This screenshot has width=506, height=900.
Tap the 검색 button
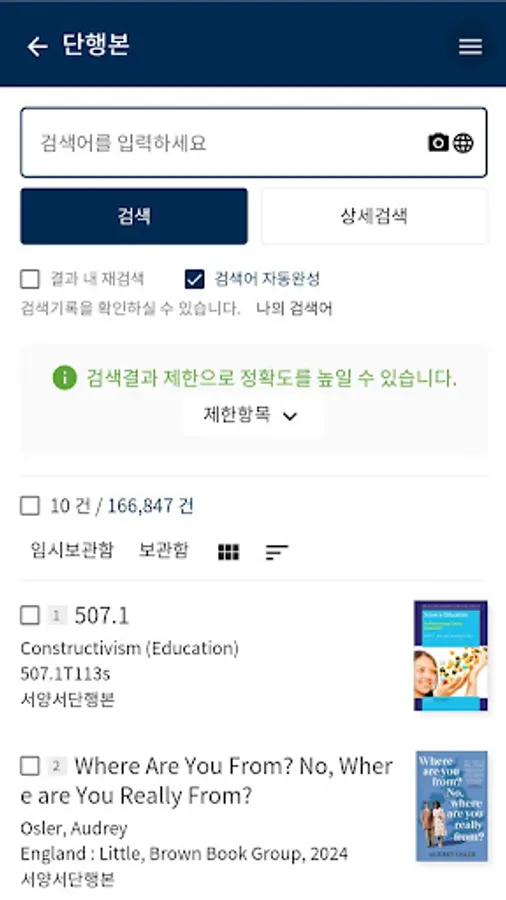click(x=134, y=216)
